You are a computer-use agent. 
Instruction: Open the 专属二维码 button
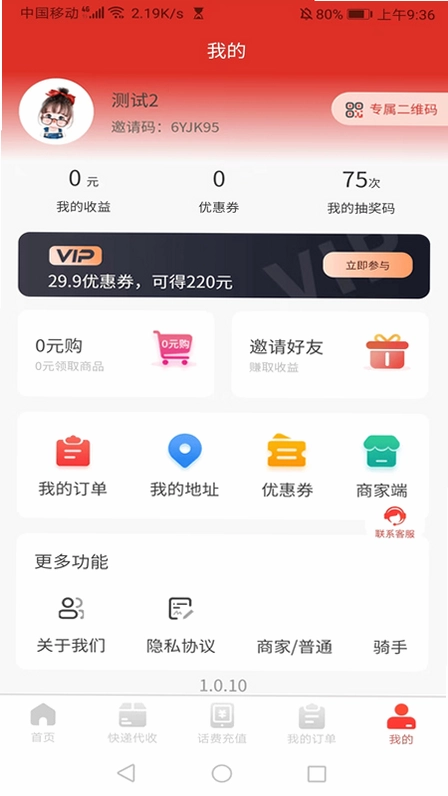(x=390, y=109)
